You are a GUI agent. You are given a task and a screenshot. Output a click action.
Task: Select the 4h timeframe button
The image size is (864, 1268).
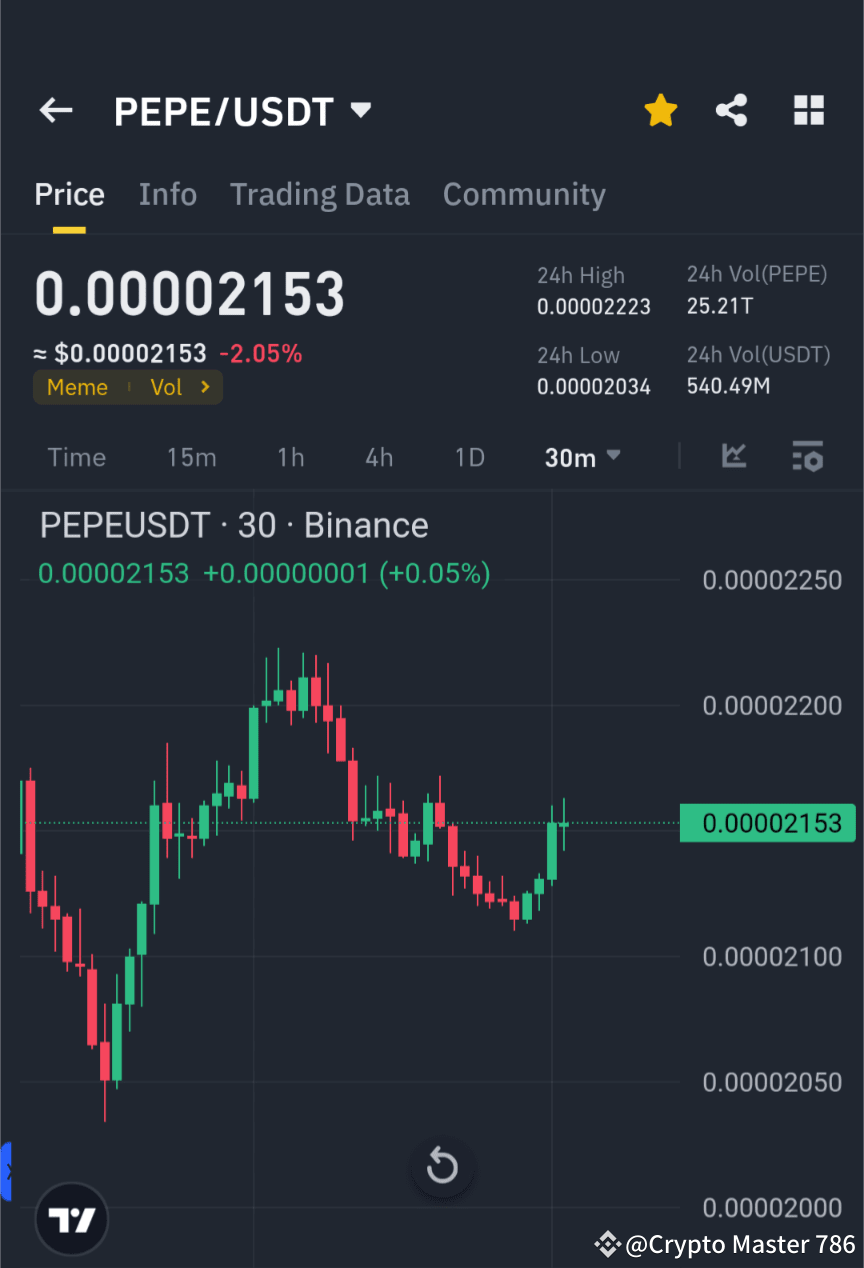(x=379, y=457)
